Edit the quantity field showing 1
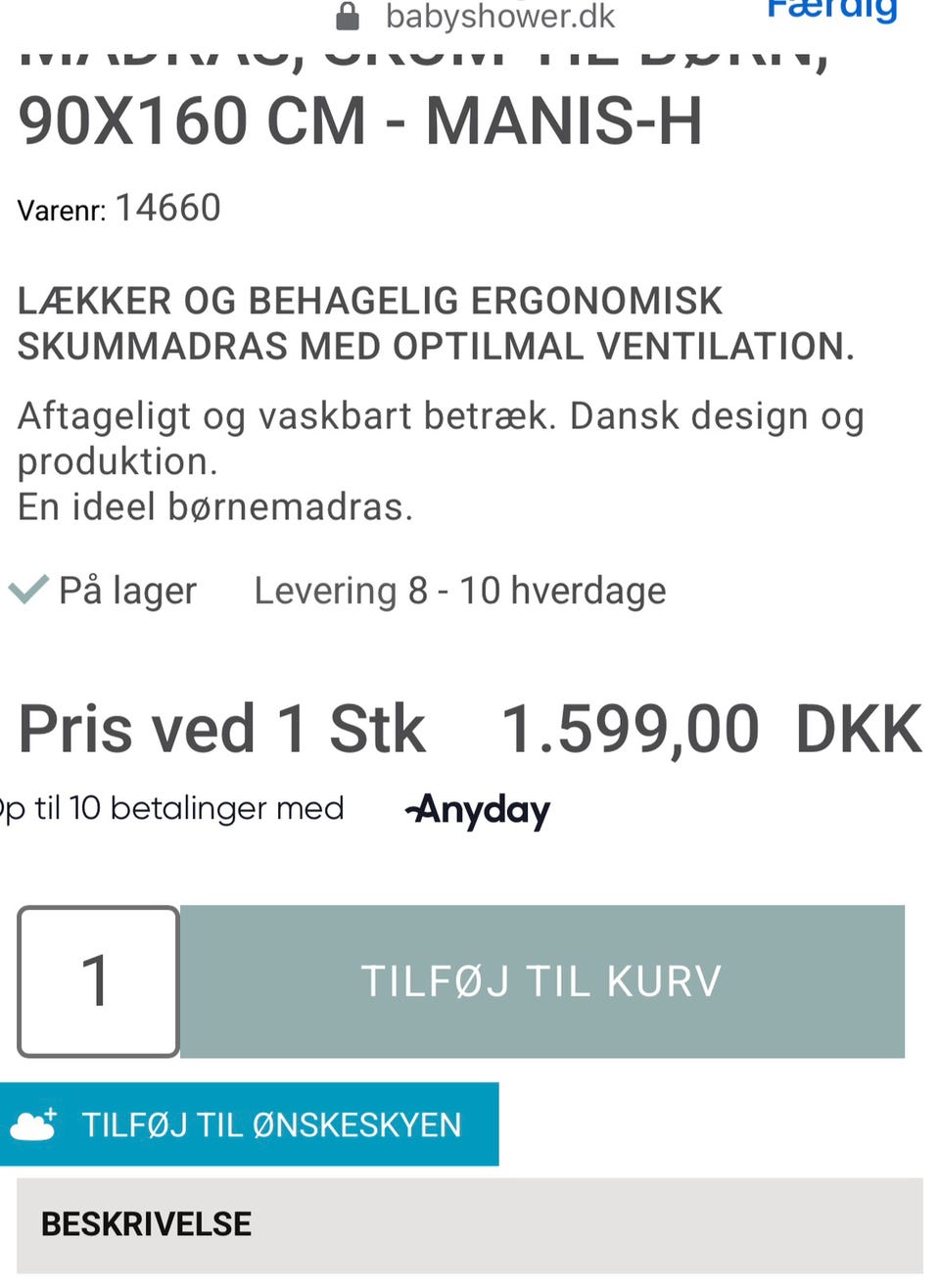940x1288 pixels. (98, 981)
